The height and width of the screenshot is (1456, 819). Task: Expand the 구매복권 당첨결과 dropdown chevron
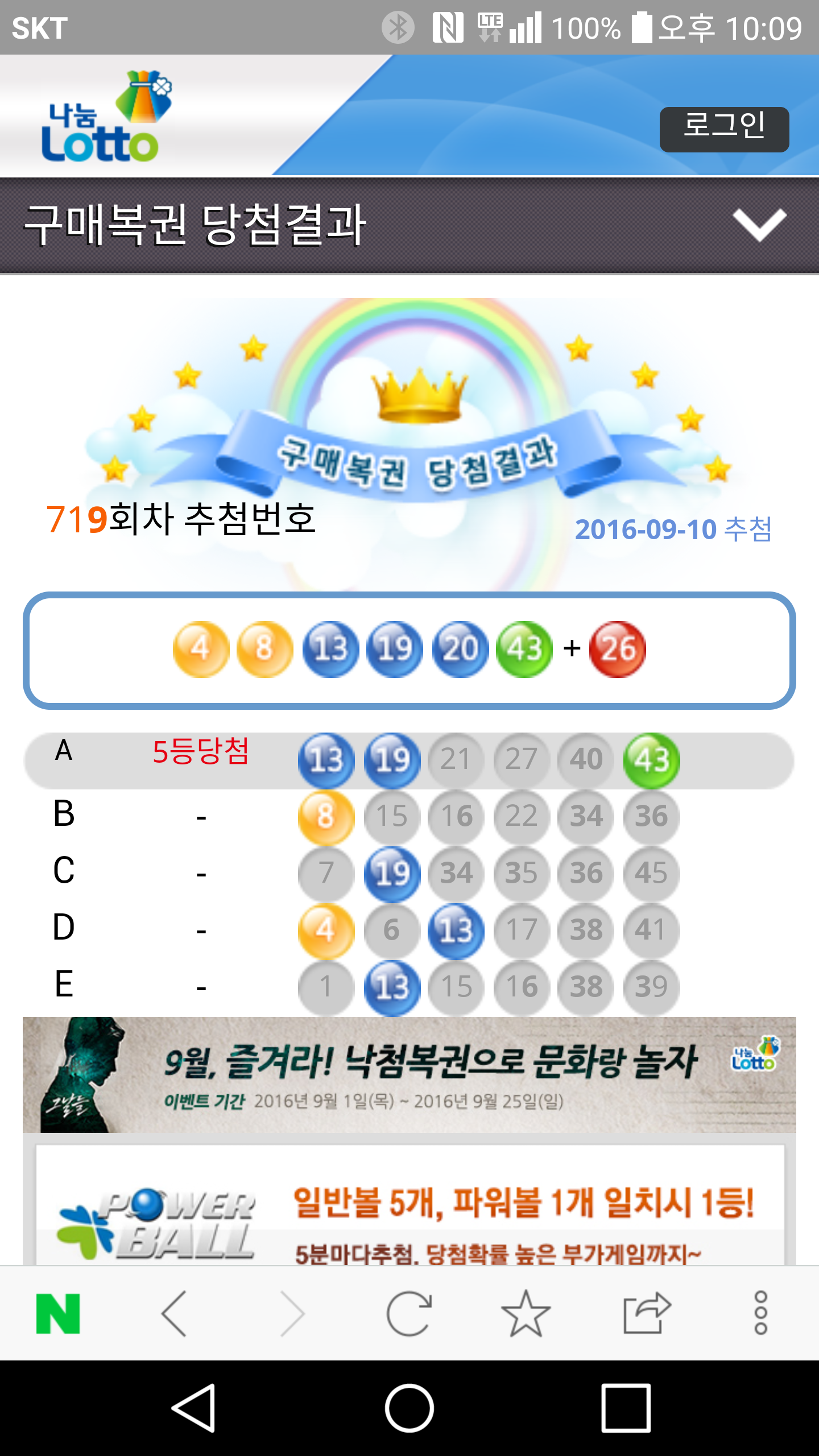759,225
